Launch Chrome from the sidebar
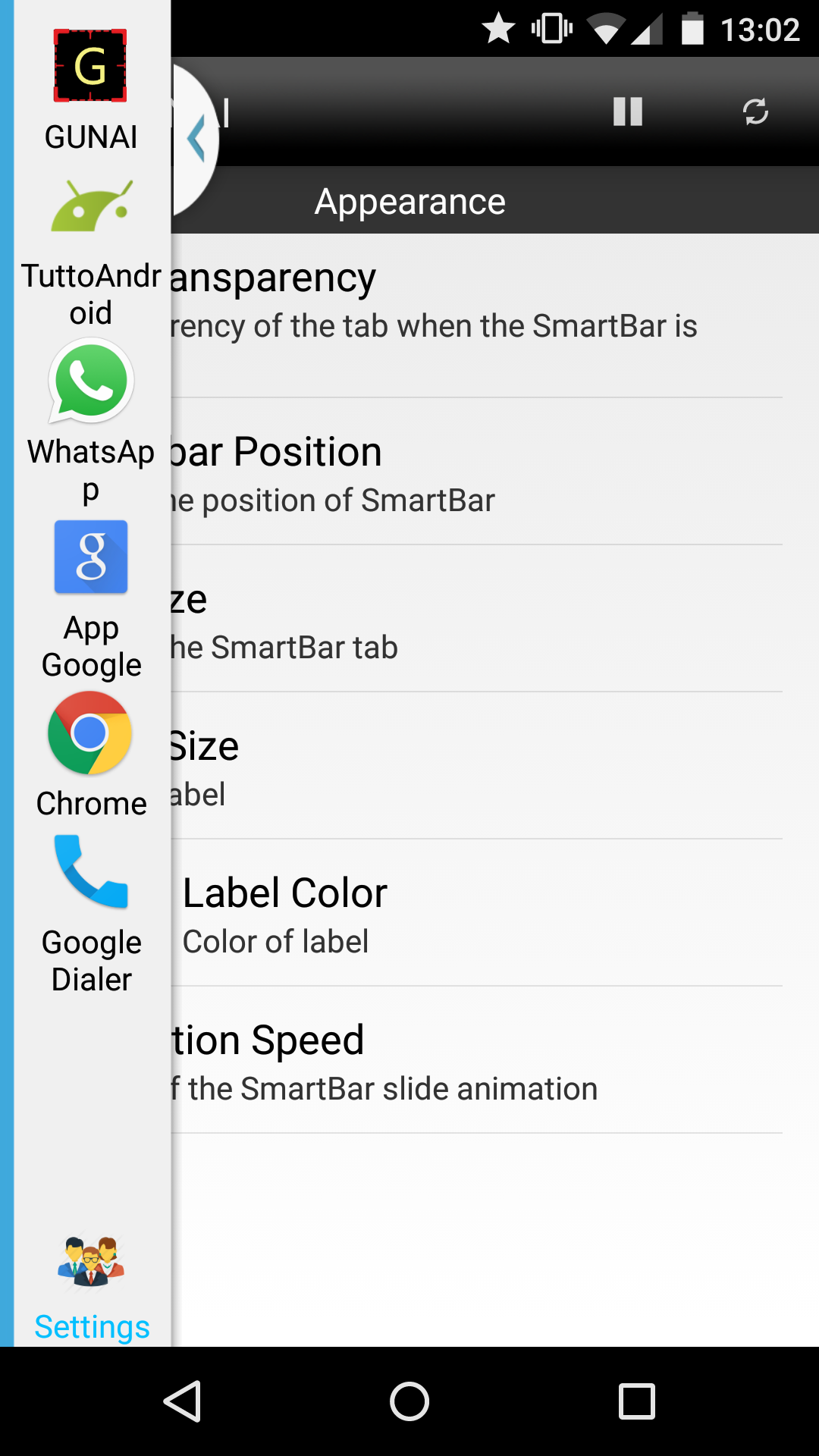This screenshot has height=1456, width=819. point(91,755)
